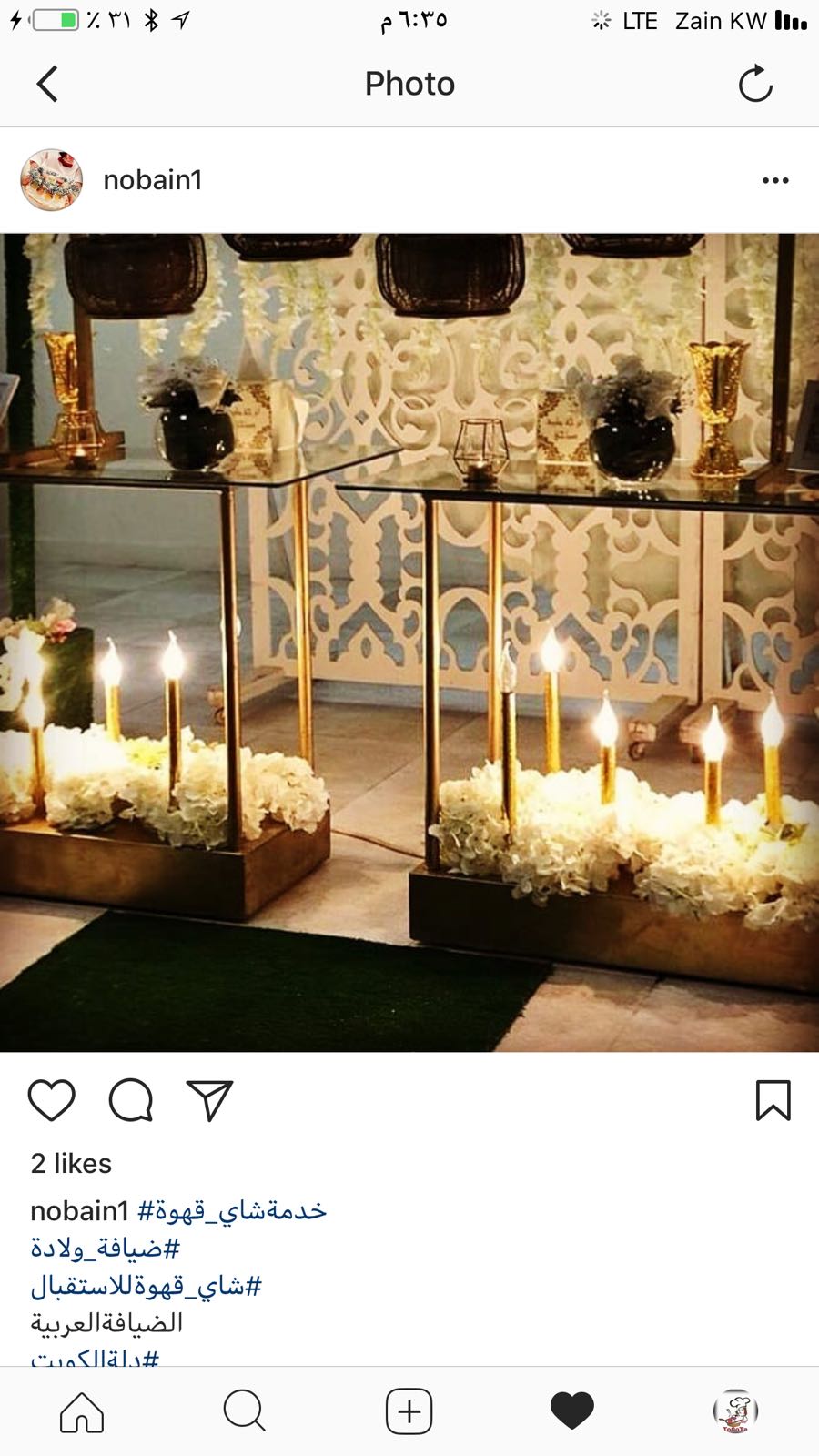Viewport: 819px width, 1456px height.
Task: Open comments with the speech bubble icon
Action: [x=131, y=1100]
